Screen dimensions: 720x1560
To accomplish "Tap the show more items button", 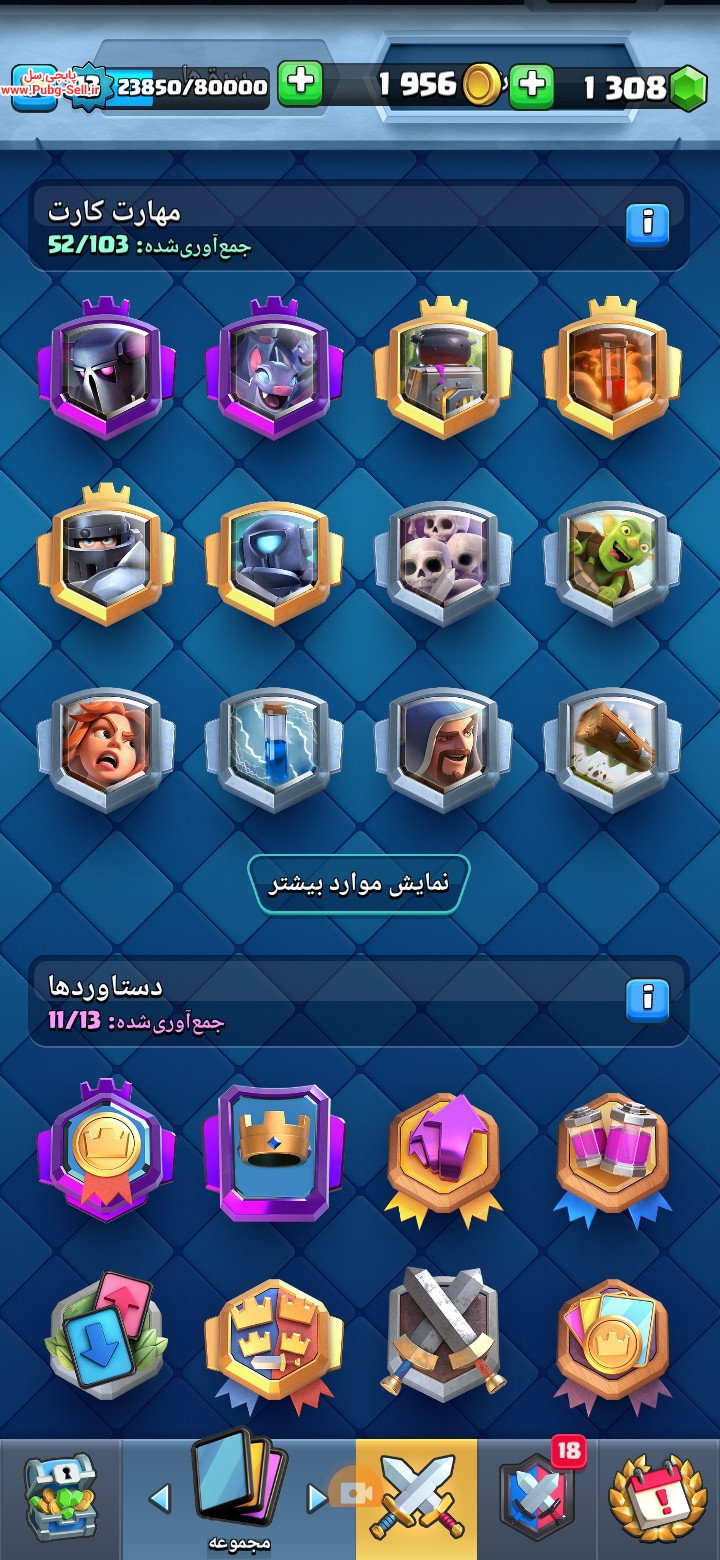I will [x=359, y=884].
